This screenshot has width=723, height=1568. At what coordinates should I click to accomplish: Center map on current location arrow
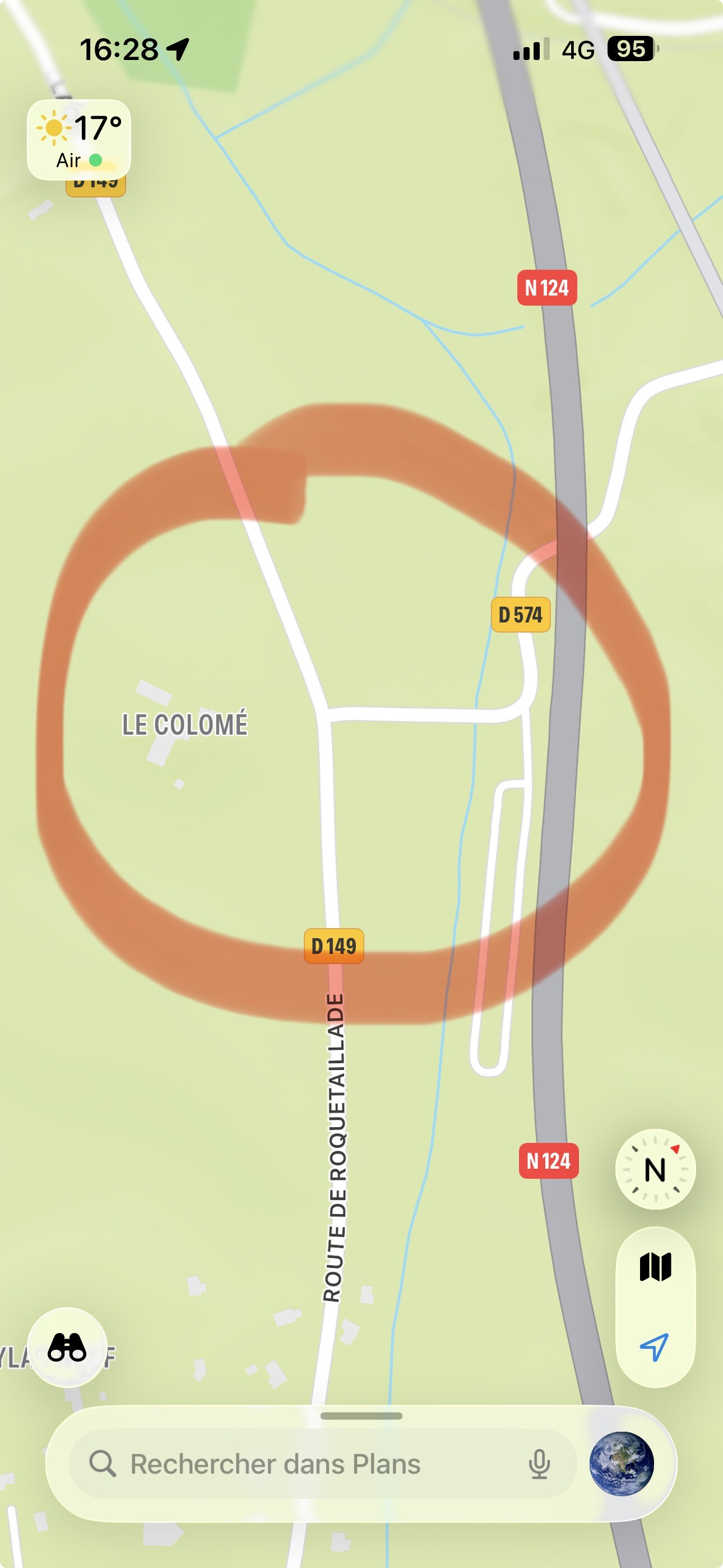pos(655,1347)
